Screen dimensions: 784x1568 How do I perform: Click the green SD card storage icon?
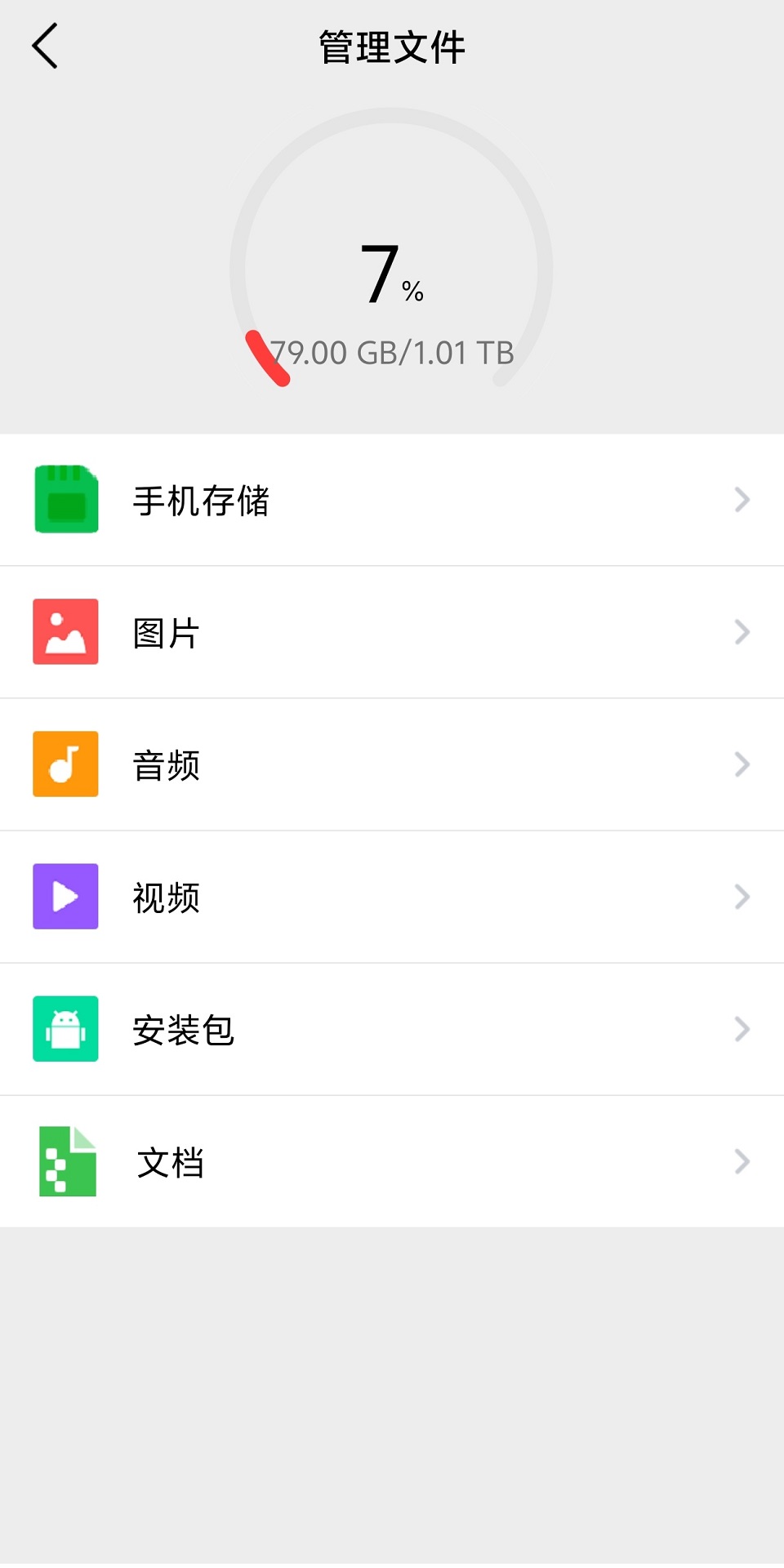click(x=65, y=500)
